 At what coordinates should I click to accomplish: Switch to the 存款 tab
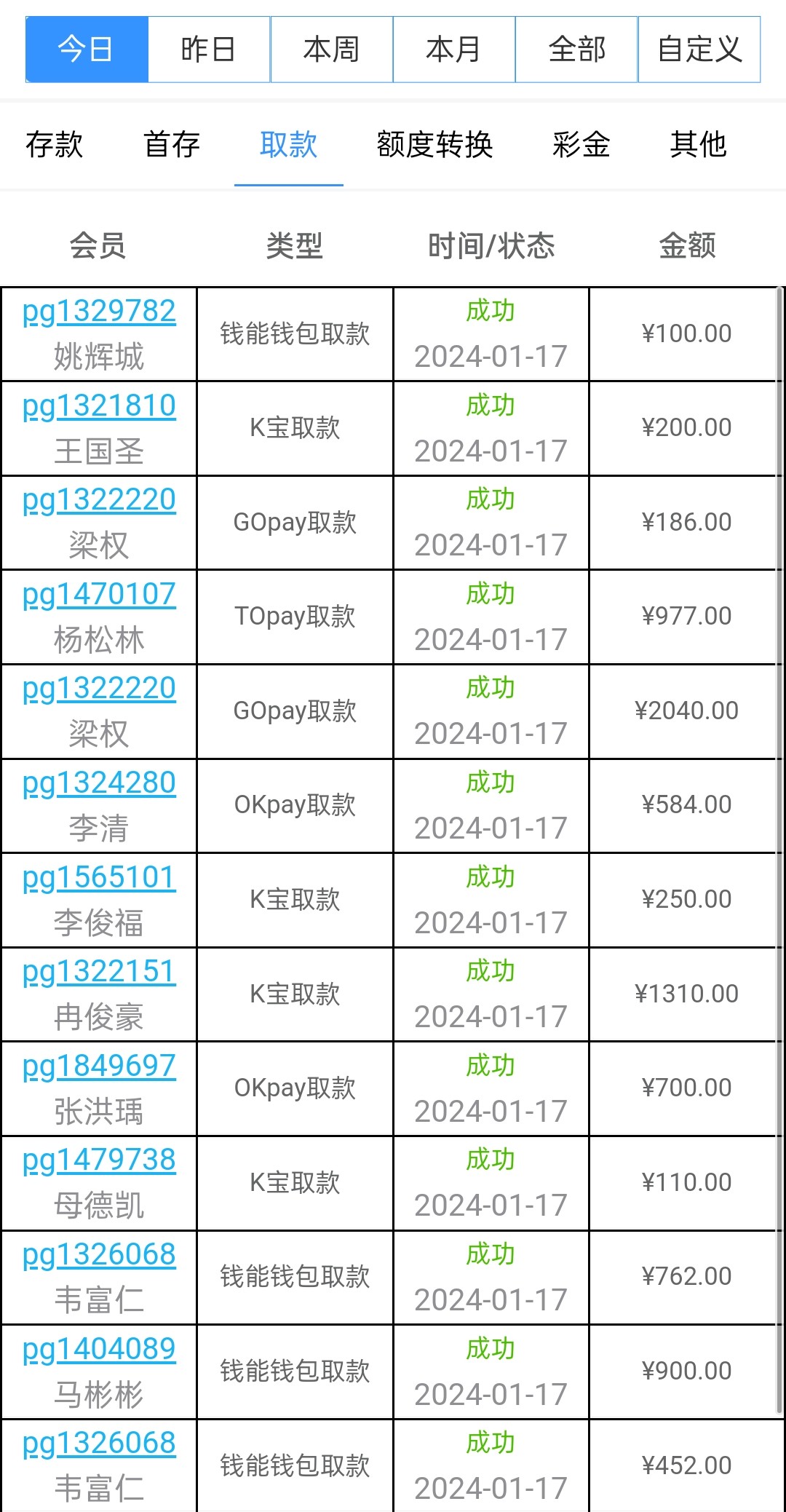pyautogui.click(x=54, y=144)
